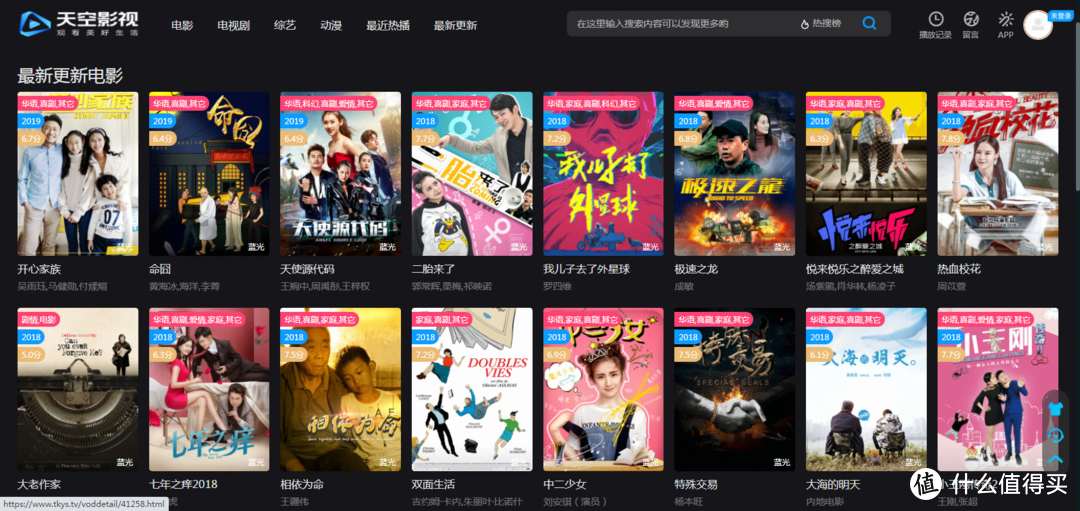
Task: Tap the magnifier search icon
Action: click(x=869, y=23)
